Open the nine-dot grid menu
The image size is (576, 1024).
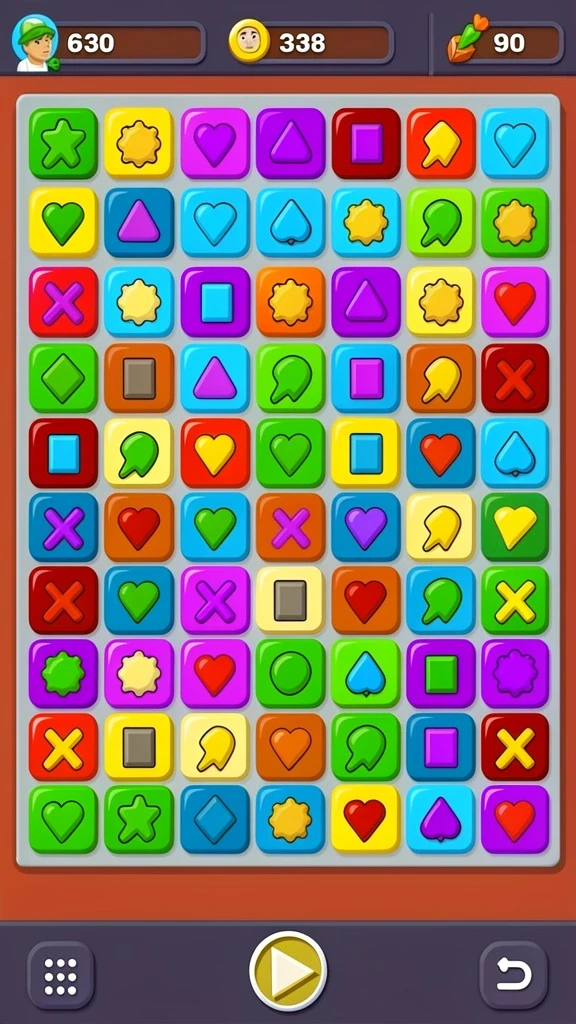click(x=61, y=976)
